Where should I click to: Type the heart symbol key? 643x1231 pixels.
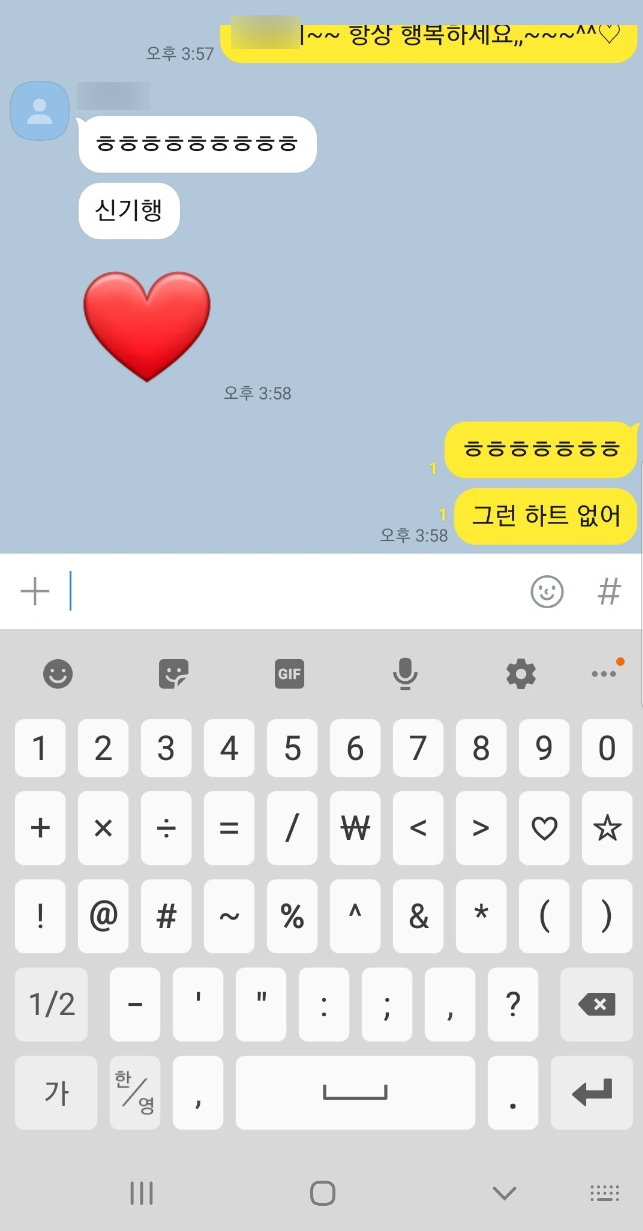(544, 829)
